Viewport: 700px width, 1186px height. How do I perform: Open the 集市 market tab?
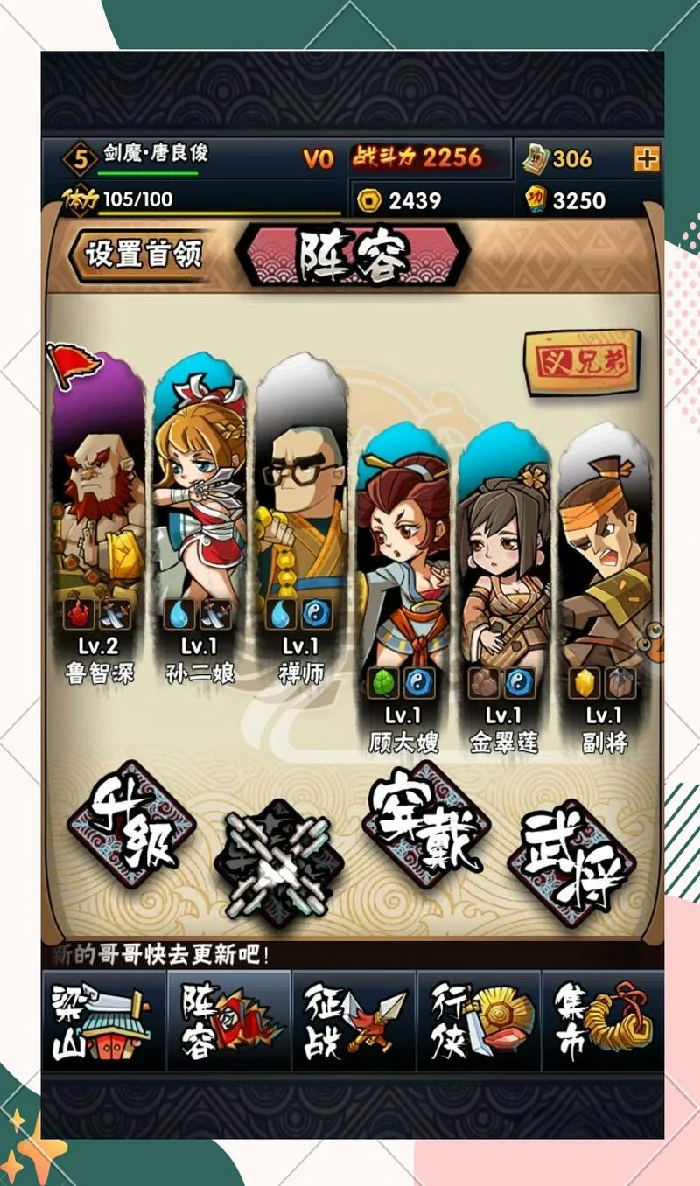tap(602, 1022)
